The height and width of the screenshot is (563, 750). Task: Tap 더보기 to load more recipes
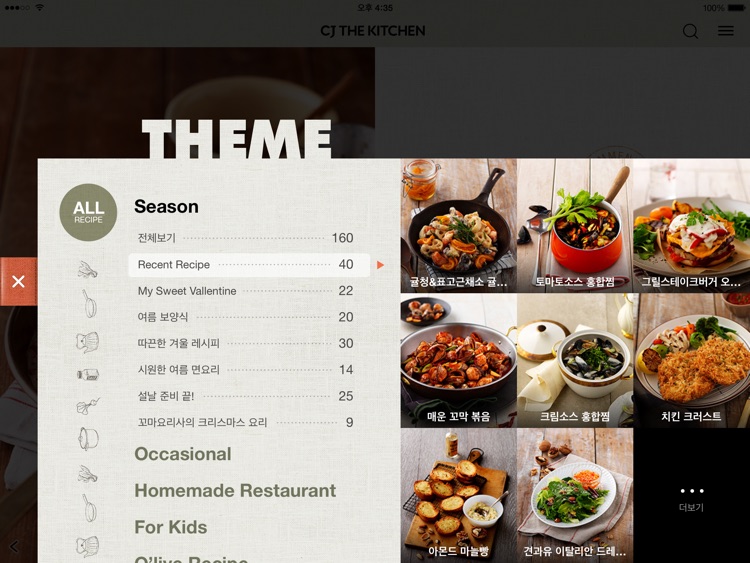(x=691, y=498)
